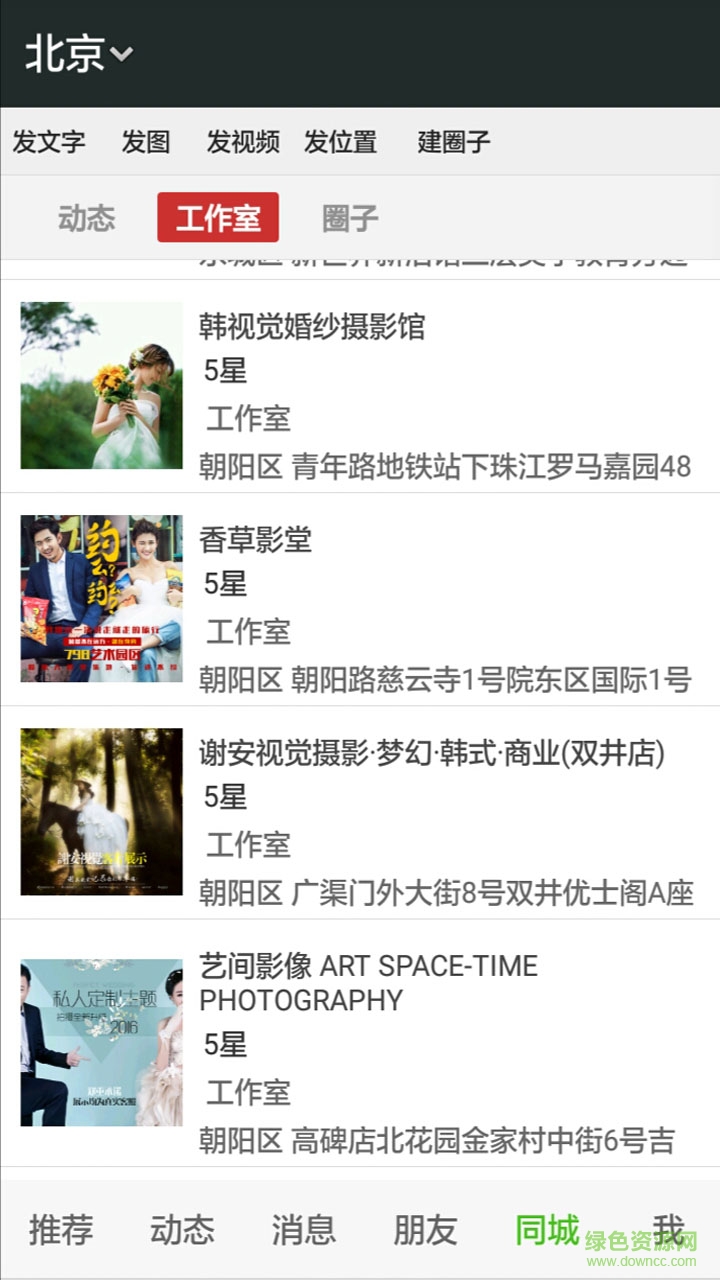Switch to the 朋友 friends tab
The image size is (720, 1280).
425,1230
